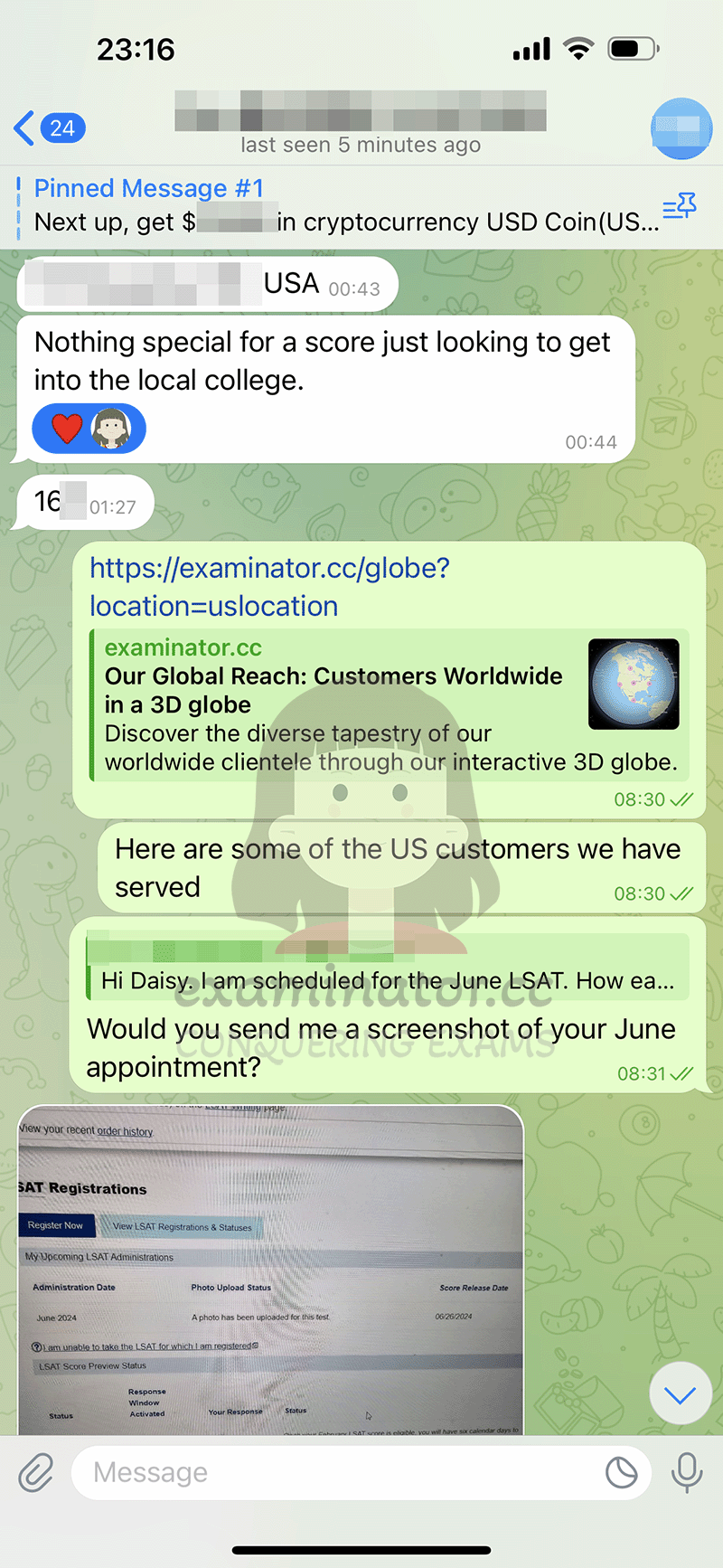Open the sticker panel icon

click(x=621, y=1473)
